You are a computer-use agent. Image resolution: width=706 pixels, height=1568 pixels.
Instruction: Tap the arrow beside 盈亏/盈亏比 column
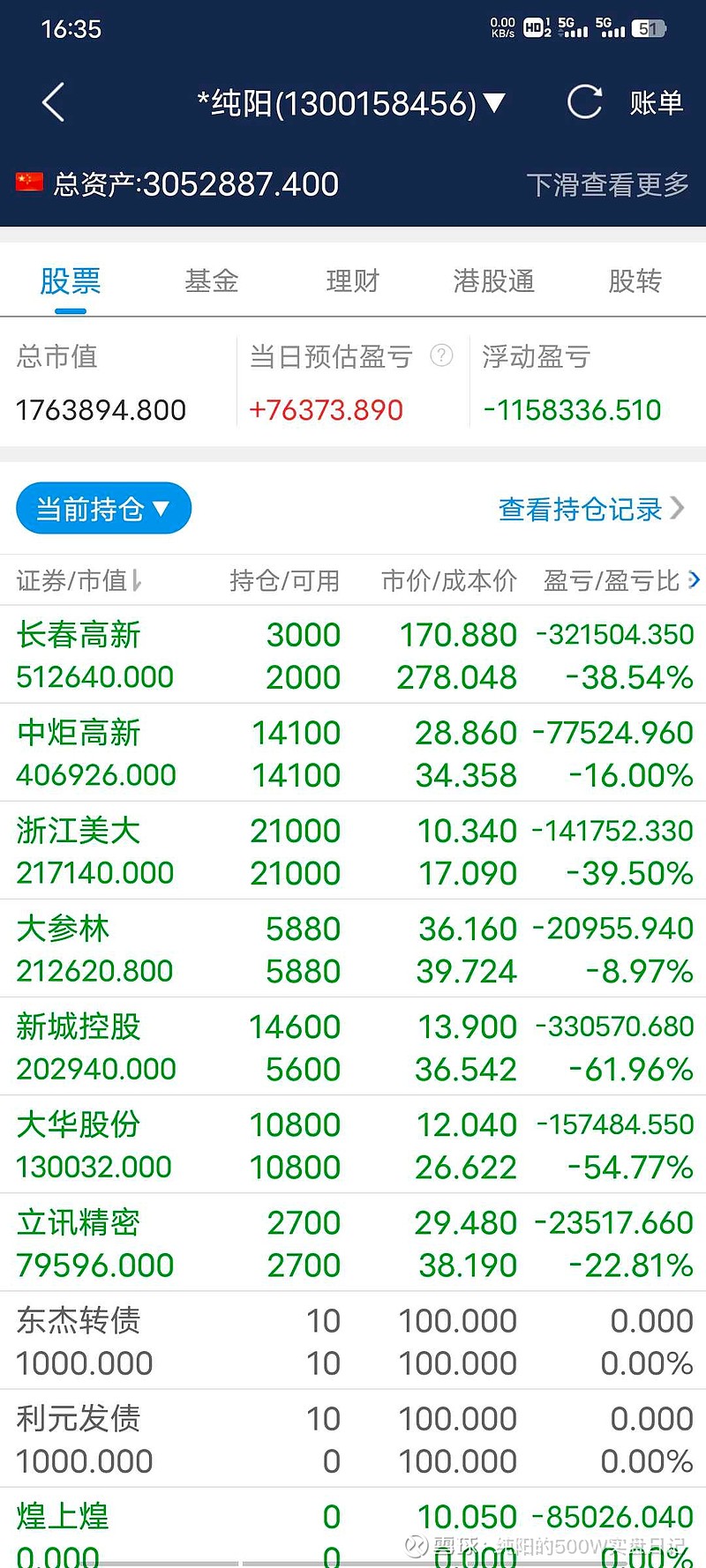click(x=694, y=579)
